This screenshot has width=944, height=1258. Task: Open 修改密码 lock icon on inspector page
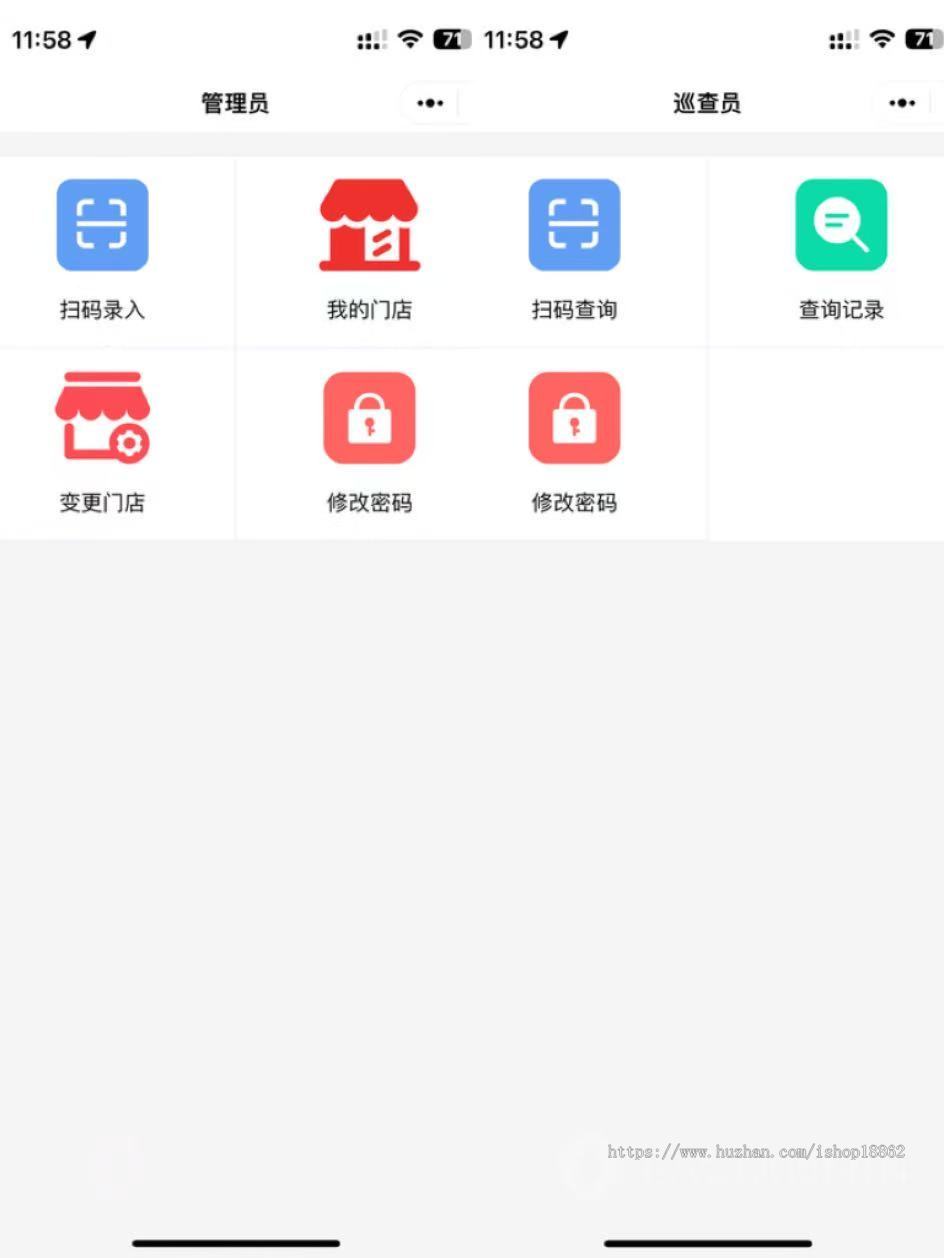573,418
